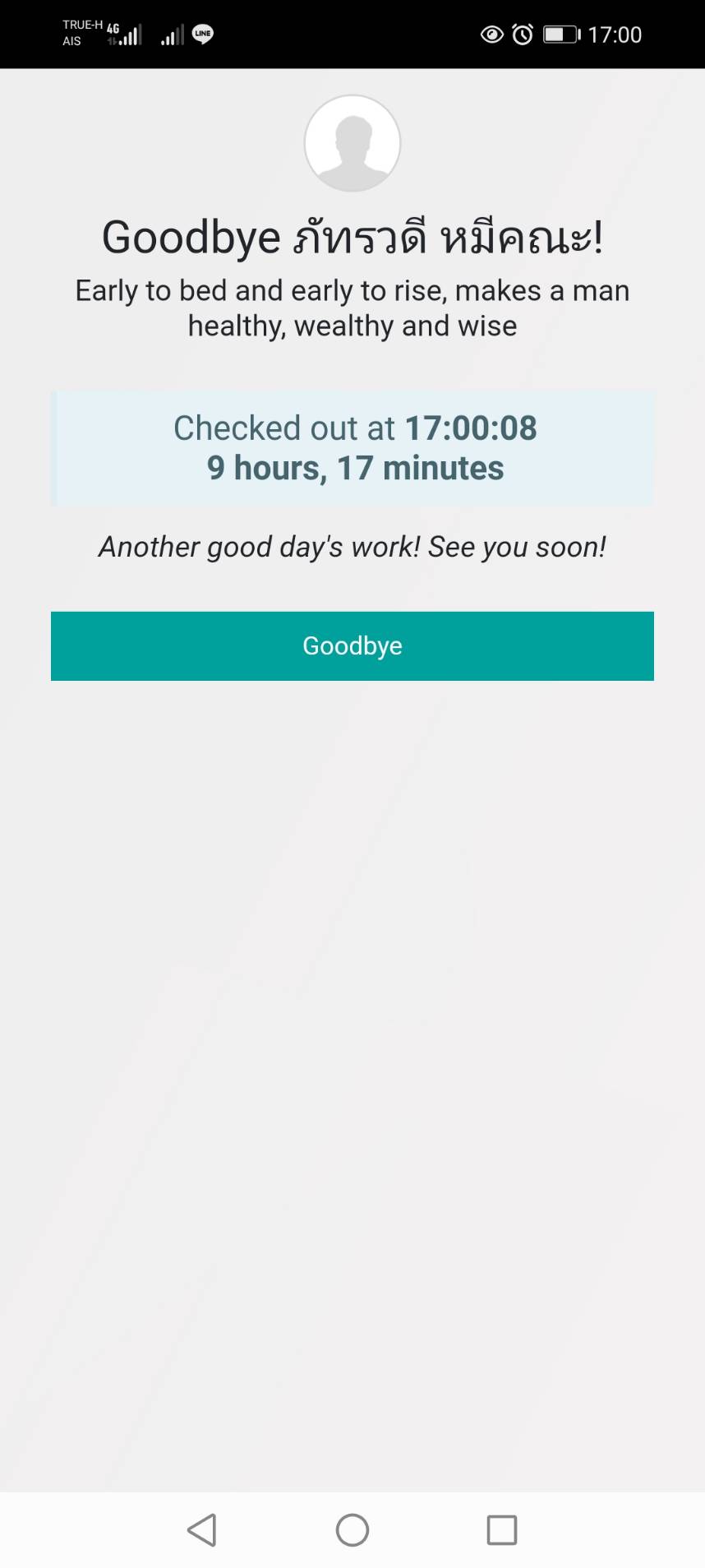705x1568 pixels.
Task: Return to the home screen
Action: (352, 1529)
